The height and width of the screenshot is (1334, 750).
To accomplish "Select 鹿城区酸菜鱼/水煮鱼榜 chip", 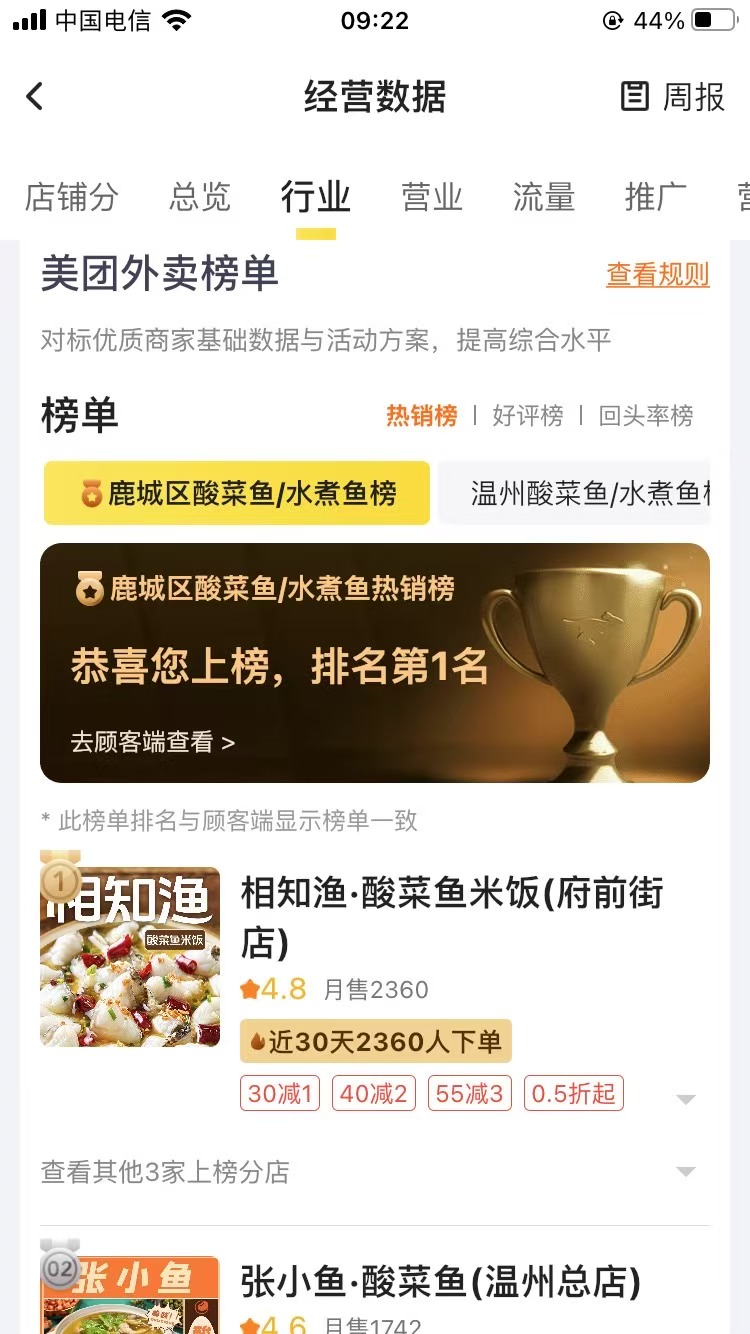I will 237,493.
